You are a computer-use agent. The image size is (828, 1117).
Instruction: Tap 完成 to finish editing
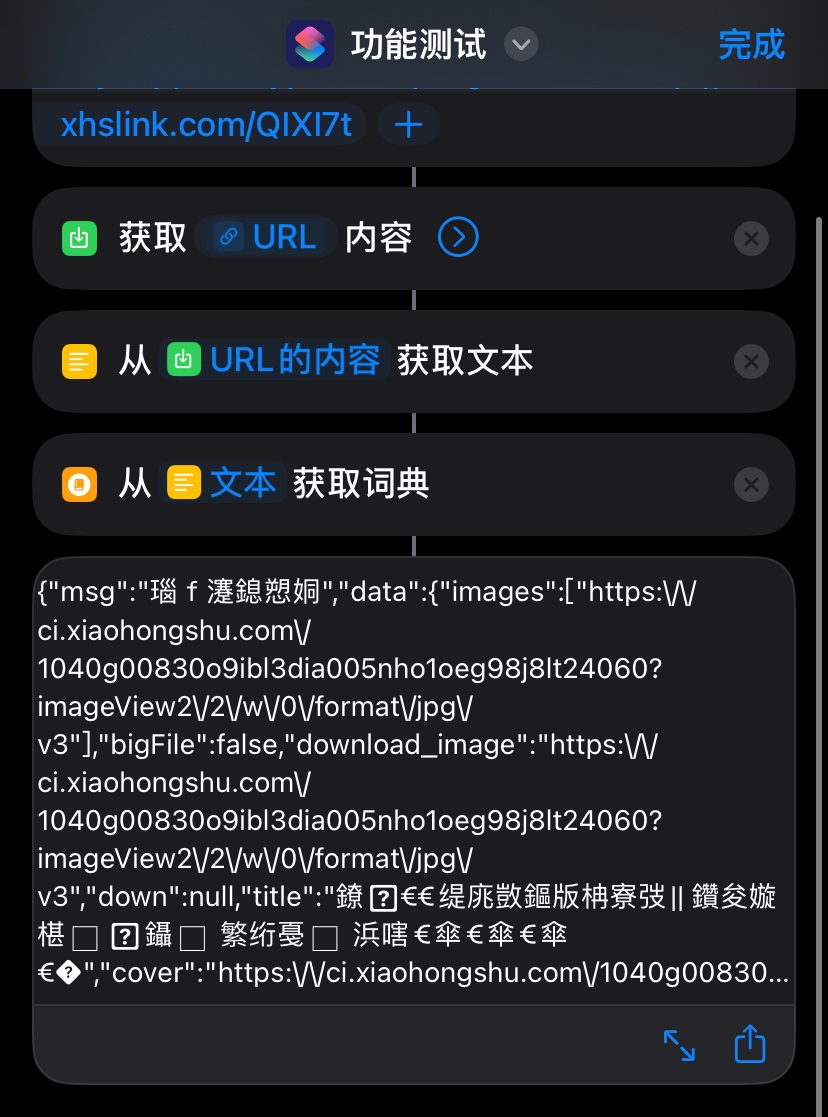tap(751, 44)
